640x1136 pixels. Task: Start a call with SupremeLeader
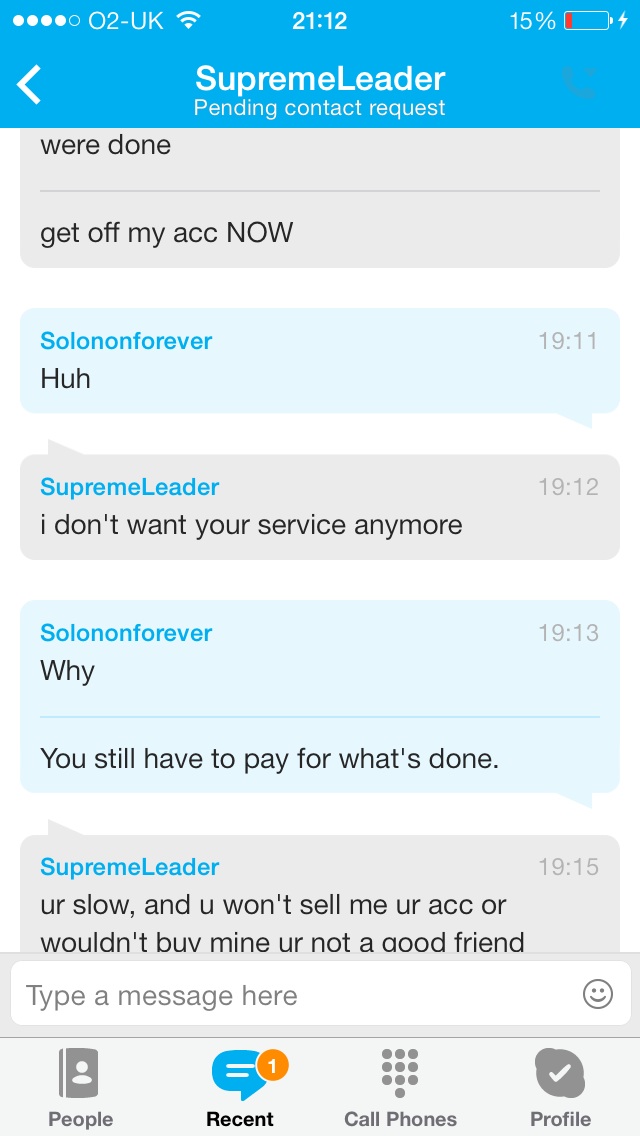(579, 84)
